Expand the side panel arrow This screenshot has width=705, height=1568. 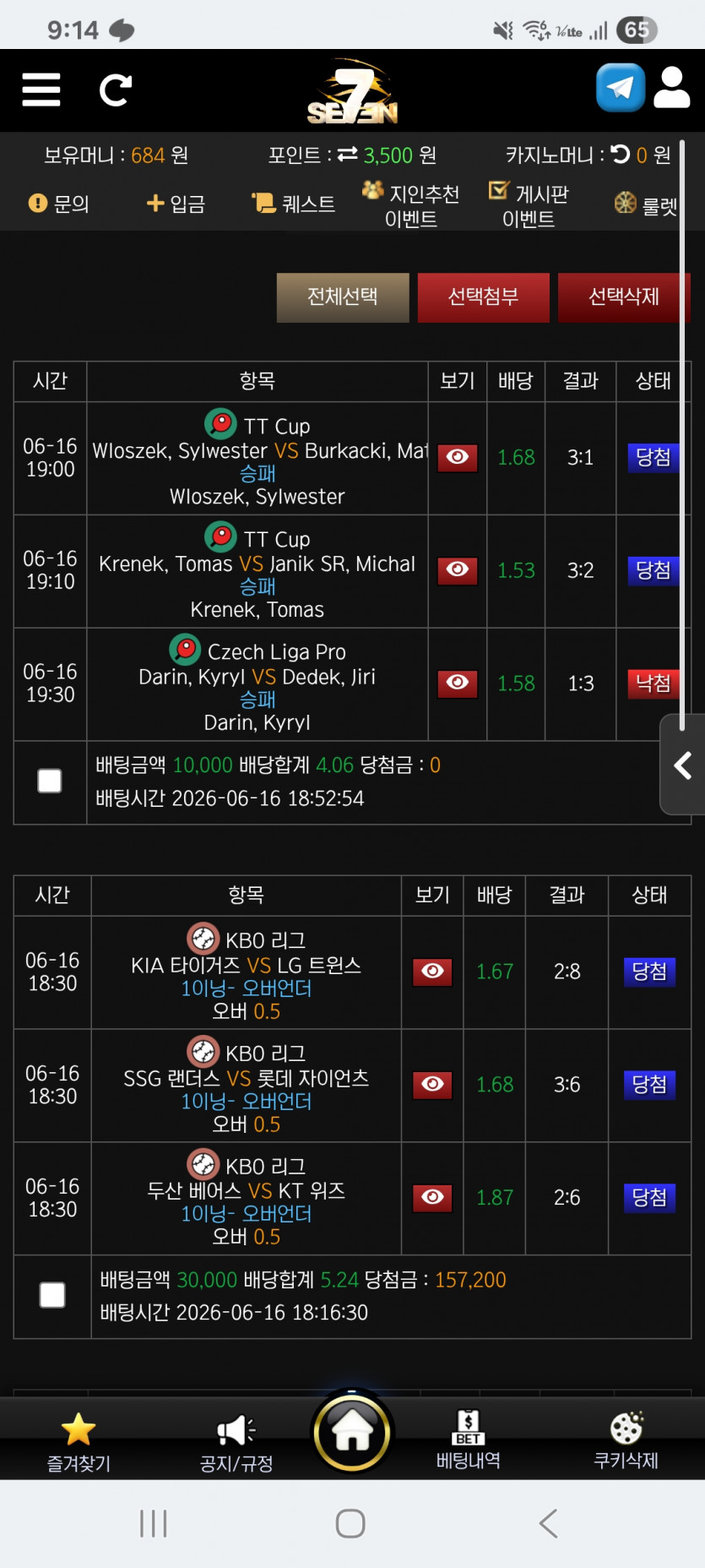(682, 765)
